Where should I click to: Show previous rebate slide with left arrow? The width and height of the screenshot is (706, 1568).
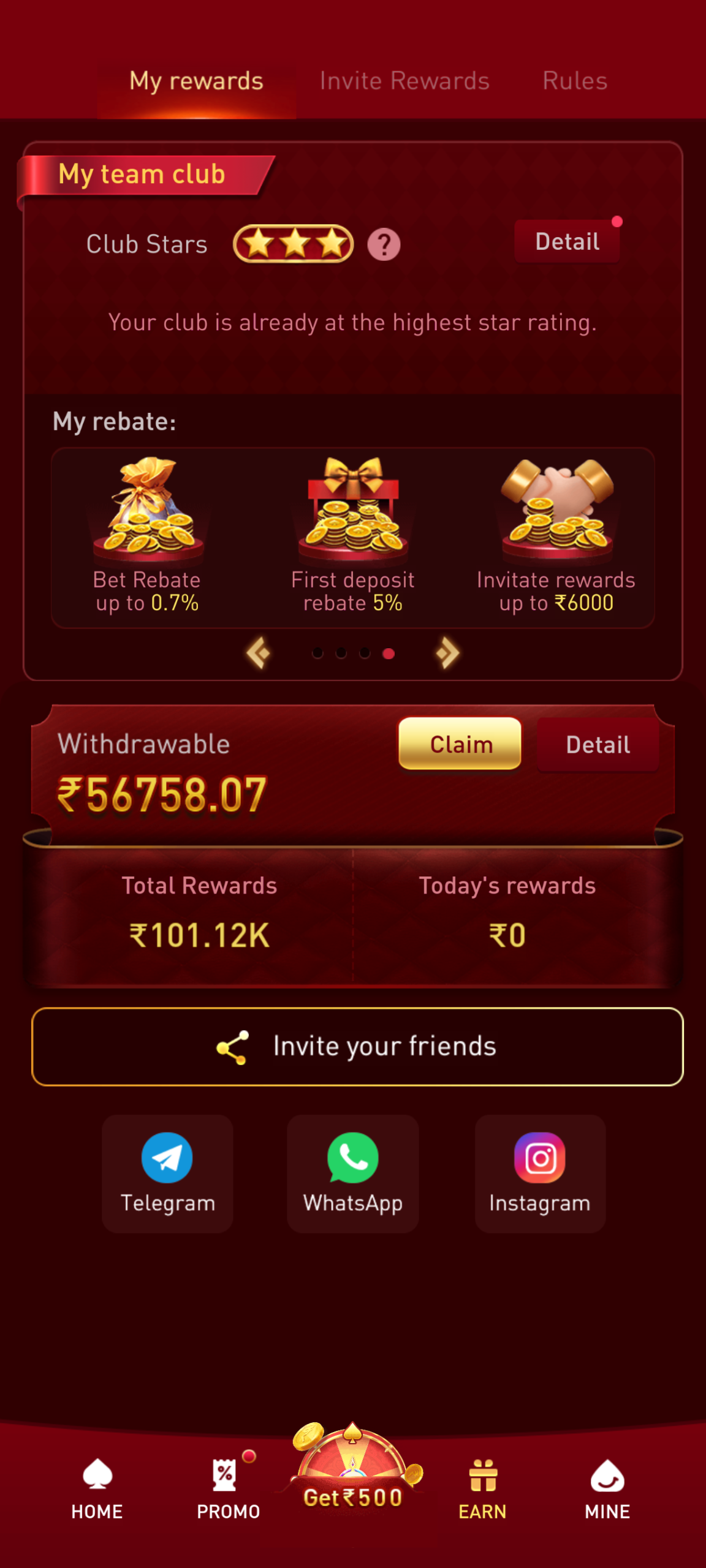point(259,653)
